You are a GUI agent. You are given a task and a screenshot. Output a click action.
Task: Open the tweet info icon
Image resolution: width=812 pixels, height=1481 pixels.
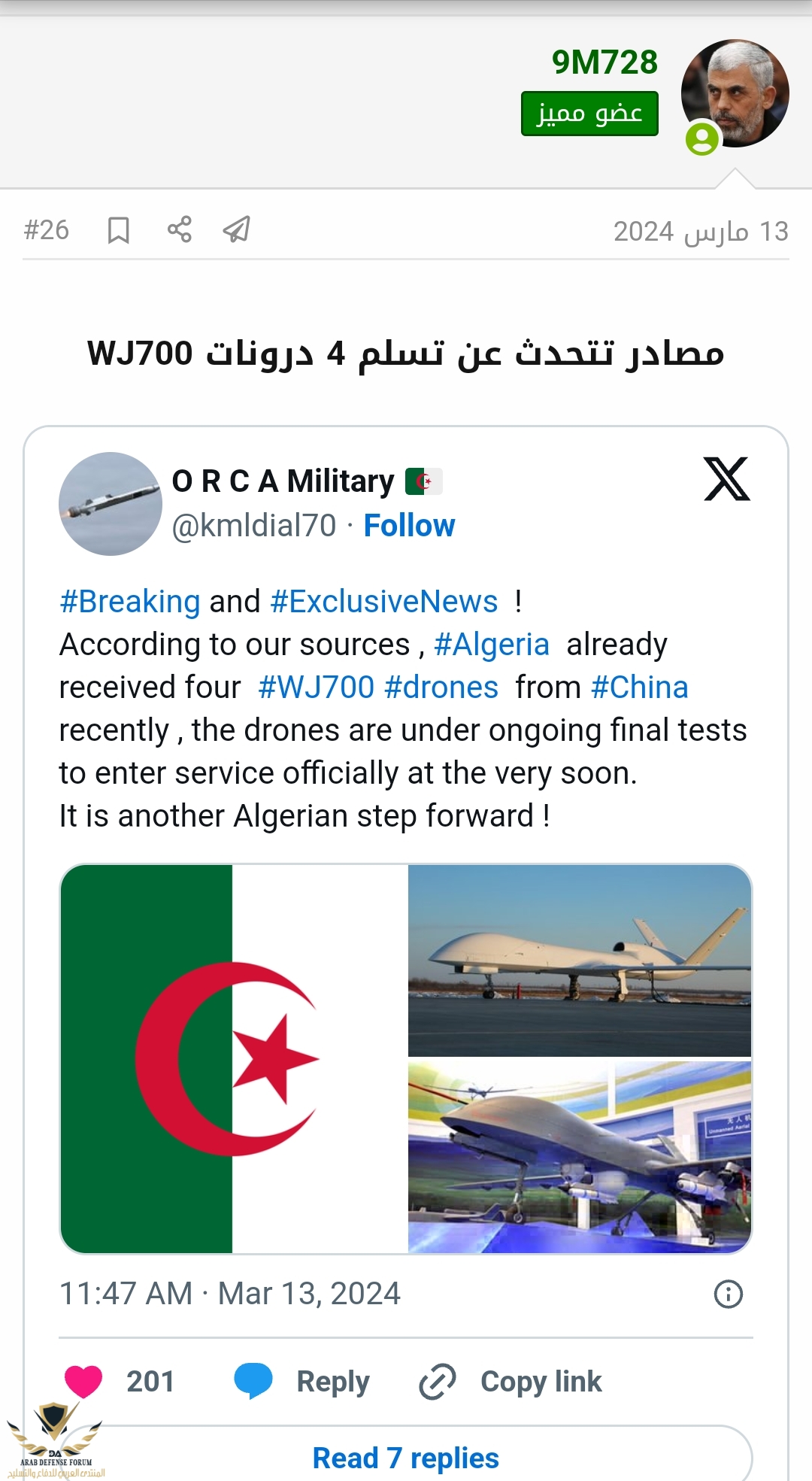point(728,1294)
